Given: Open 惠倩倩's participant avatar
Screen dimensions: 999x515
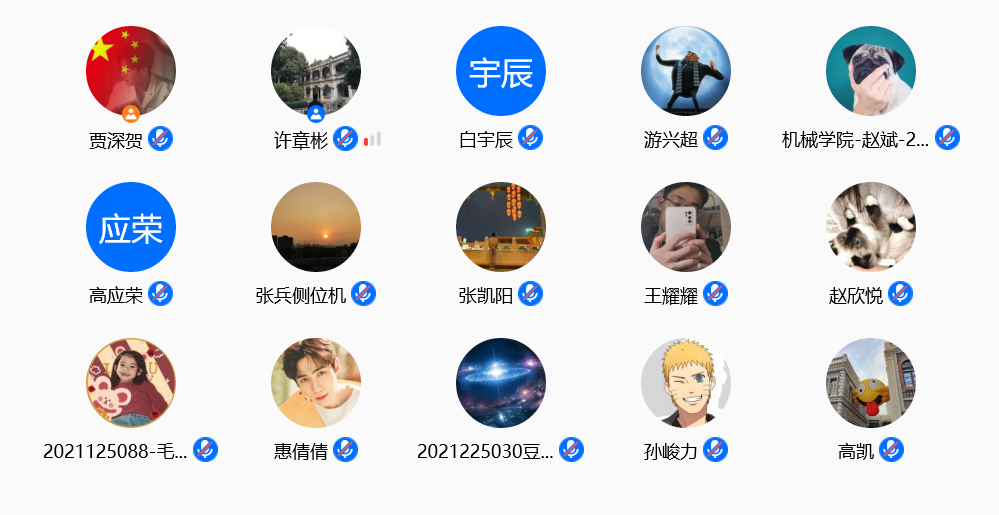Looking at the screenshot, I should pos(316,383).
